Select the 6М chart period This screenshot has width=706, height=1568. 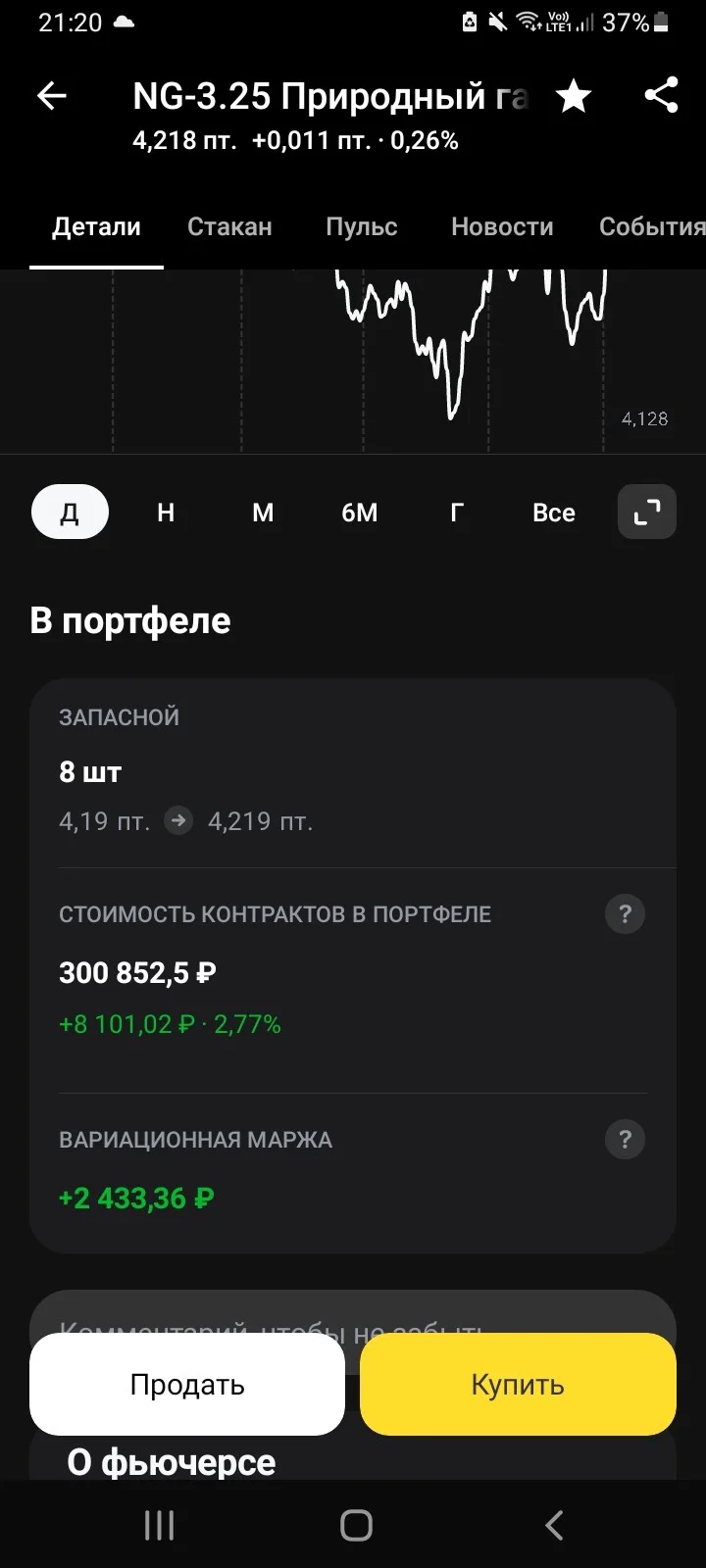click(x=360, y=512)
